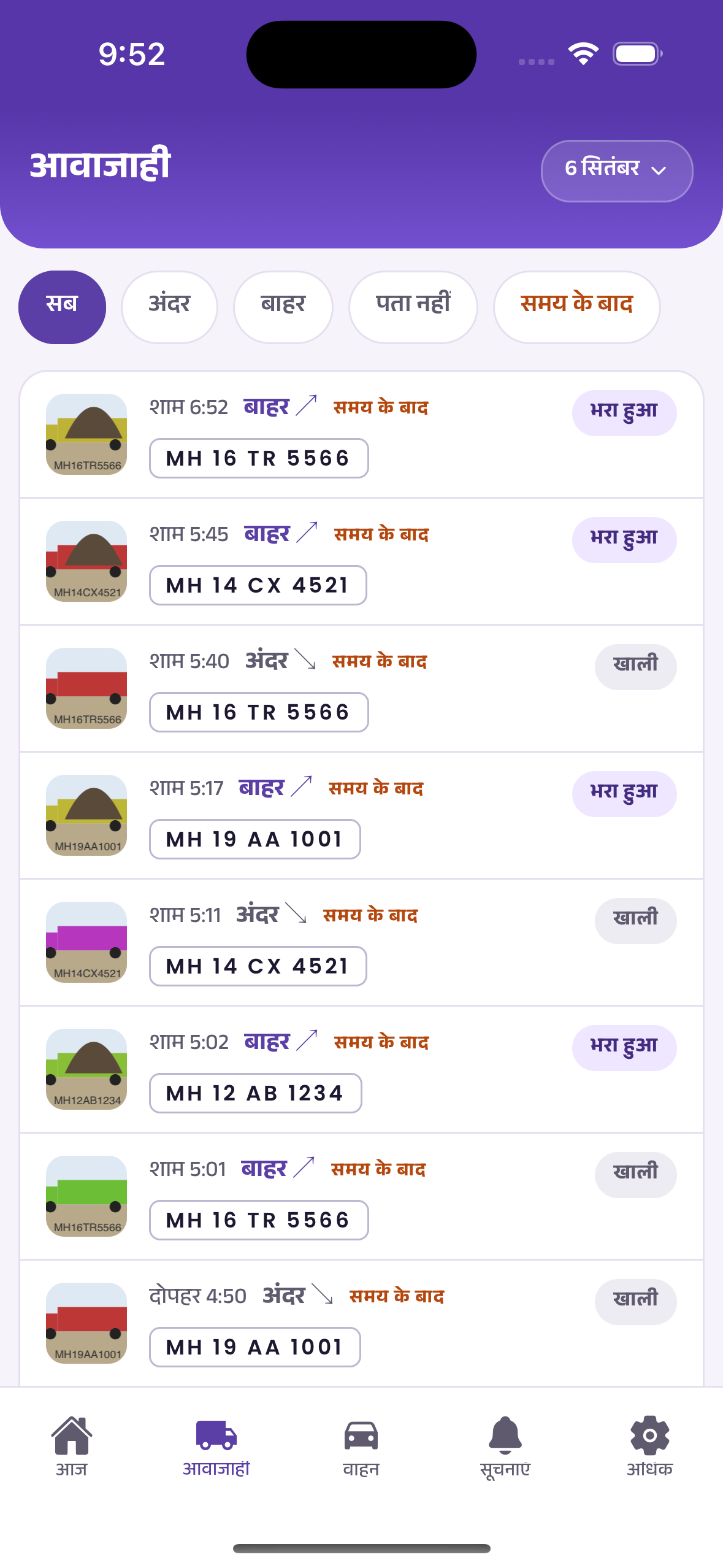The width and height of the screenshot is (723, 1568).
Task: Open the दोपहर 4:50 MH 19 AA 1001 entry
Action: pos(361,1323)
